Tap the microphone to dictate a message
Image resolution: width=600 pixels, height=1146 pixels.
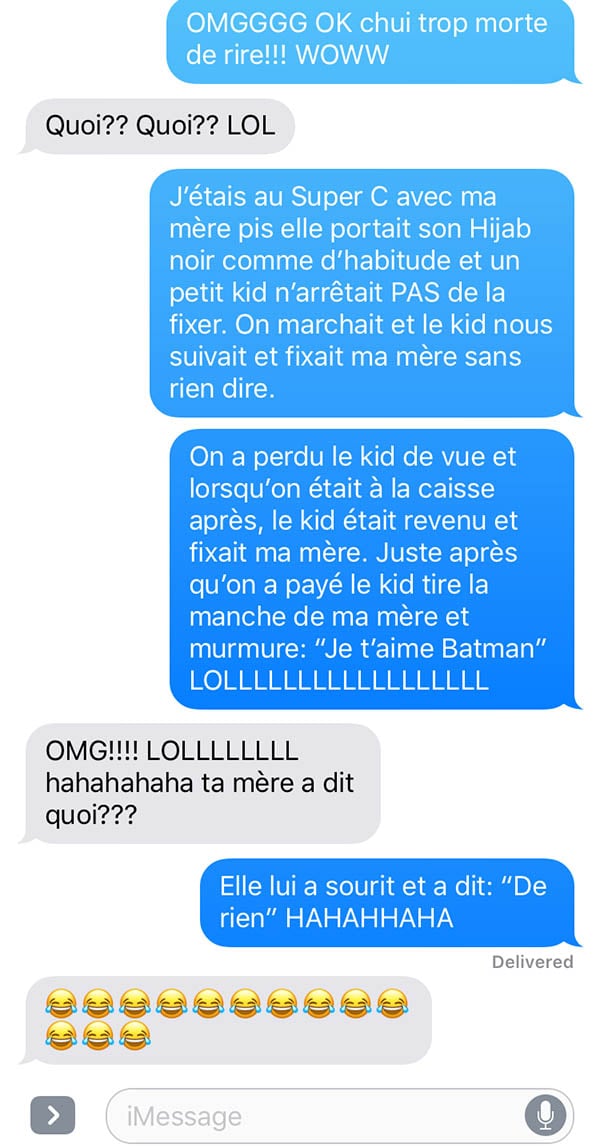[x=544, y=1116]
